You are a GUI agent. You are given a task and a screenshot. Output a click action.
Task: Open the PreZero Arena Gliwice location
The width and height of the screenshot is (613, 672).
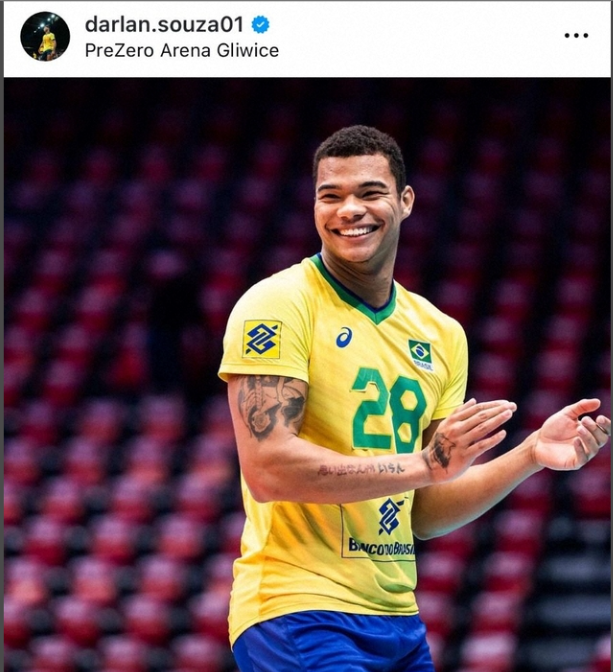pos(181,50)
